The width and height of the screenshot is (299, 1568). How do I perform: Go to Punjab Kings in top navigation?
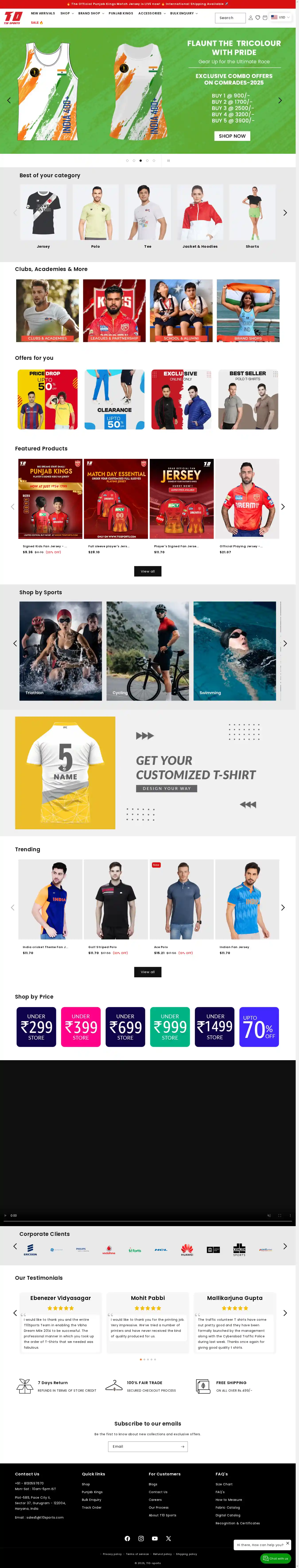120,13
